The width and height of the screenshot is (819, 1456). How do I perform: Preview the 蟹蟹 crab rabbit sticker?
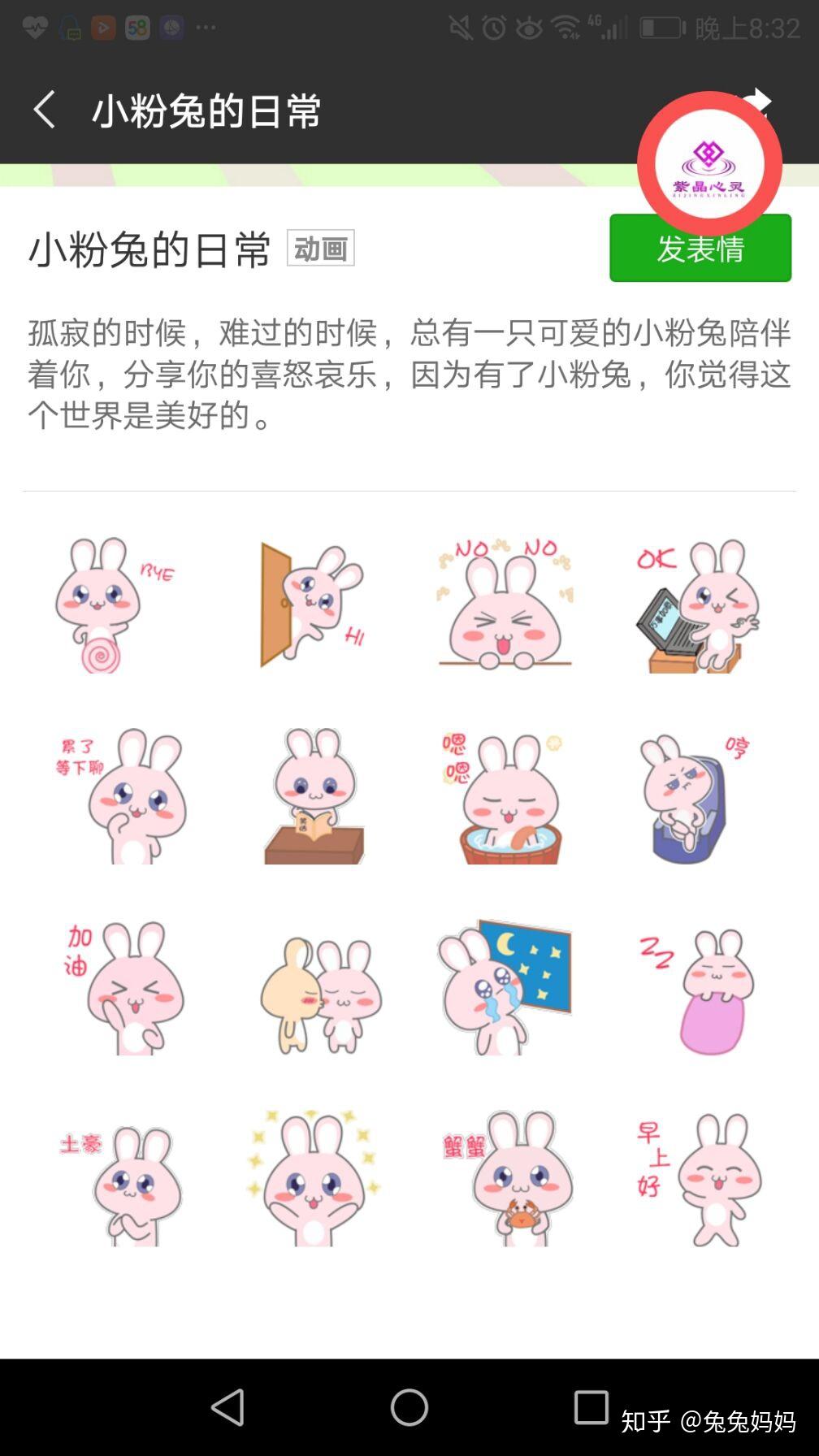[508, 1180]
